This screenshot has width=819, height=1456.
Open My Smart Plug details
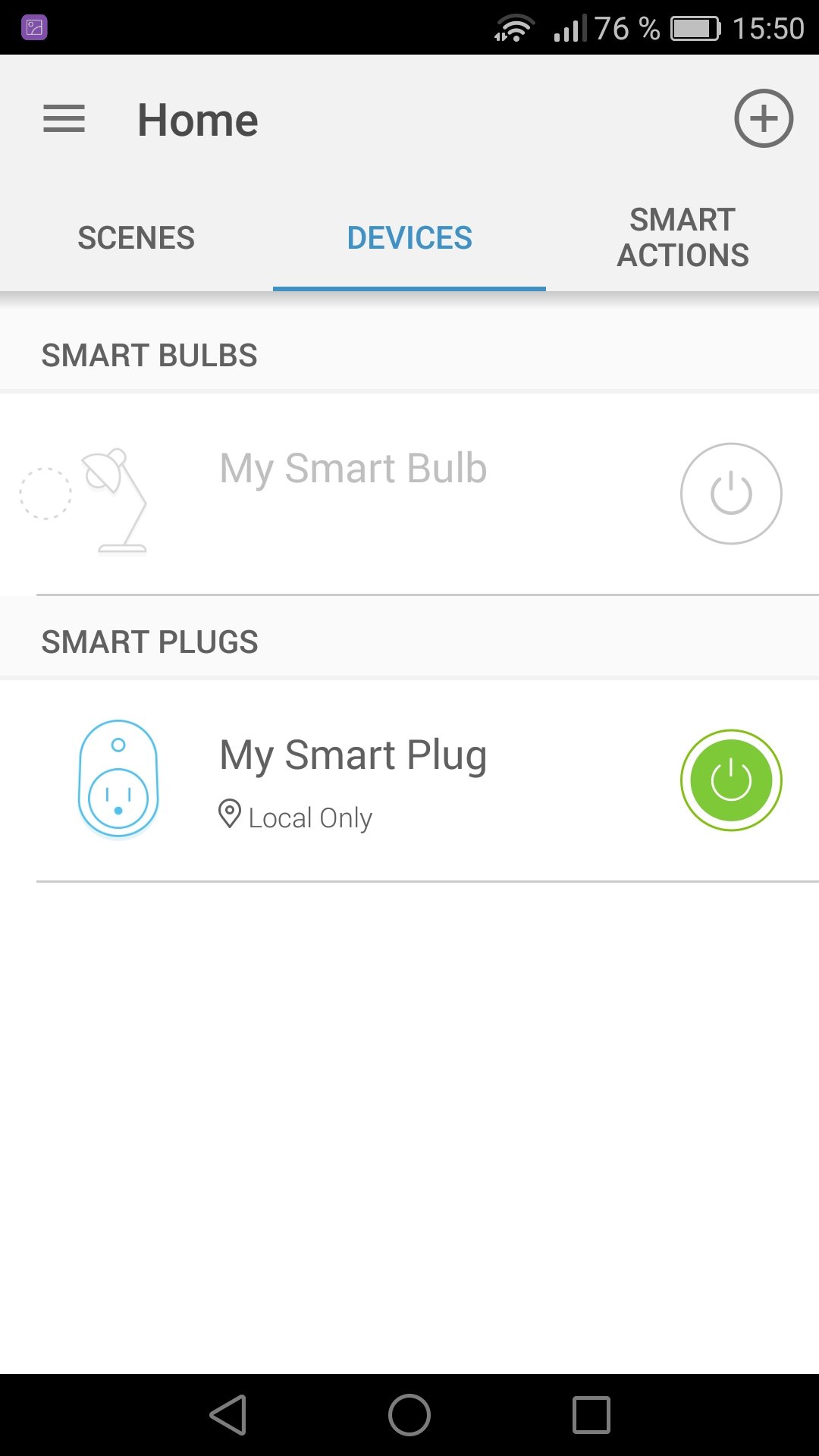[x=353, y=756]
